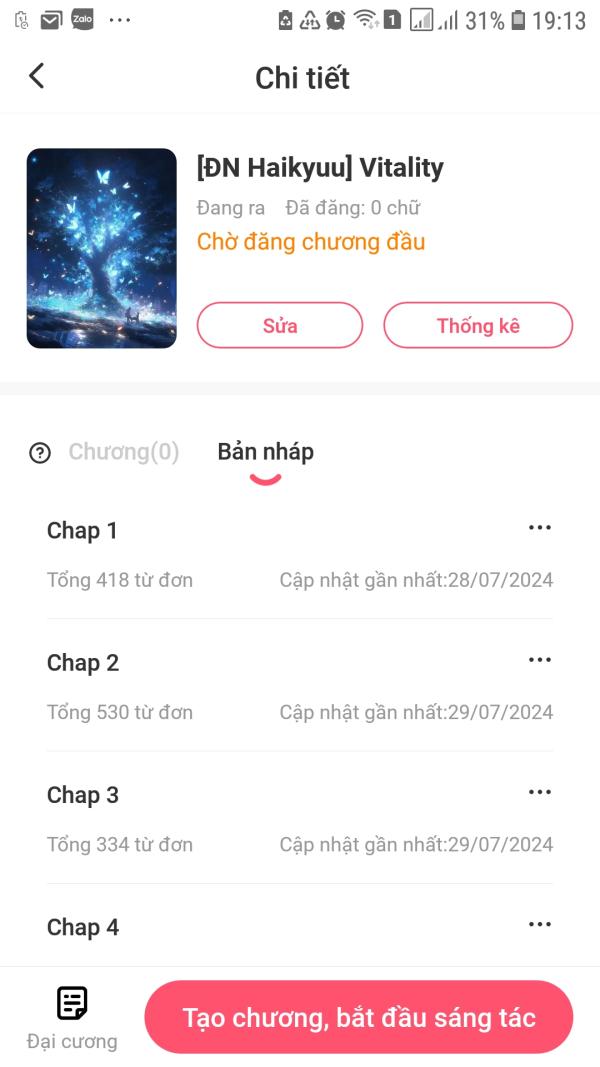Open Đại cương outline

point(72,1017)
